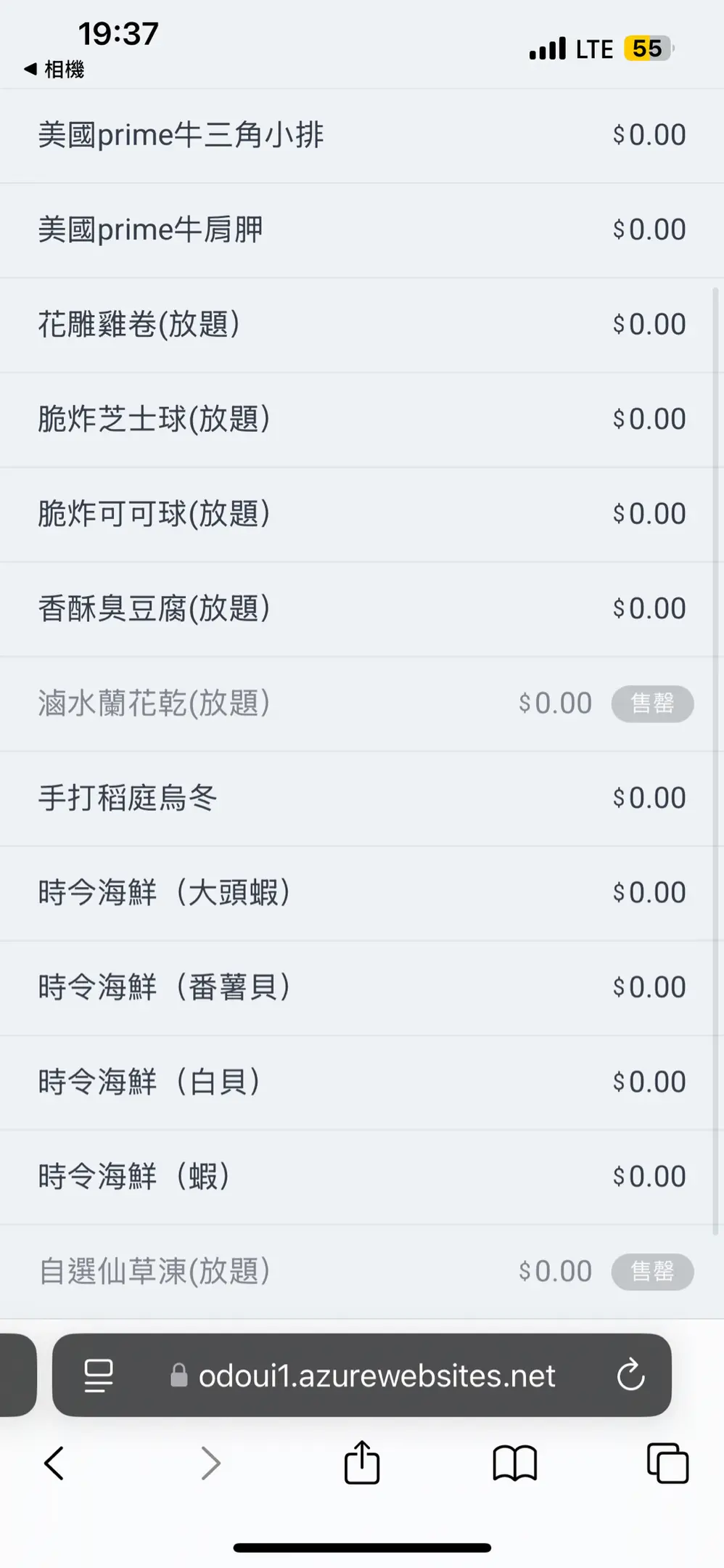This screenshot has width=724, height=1568.
Task: Choose 時令海鮮（大頭蝦）
Action: 362,894
